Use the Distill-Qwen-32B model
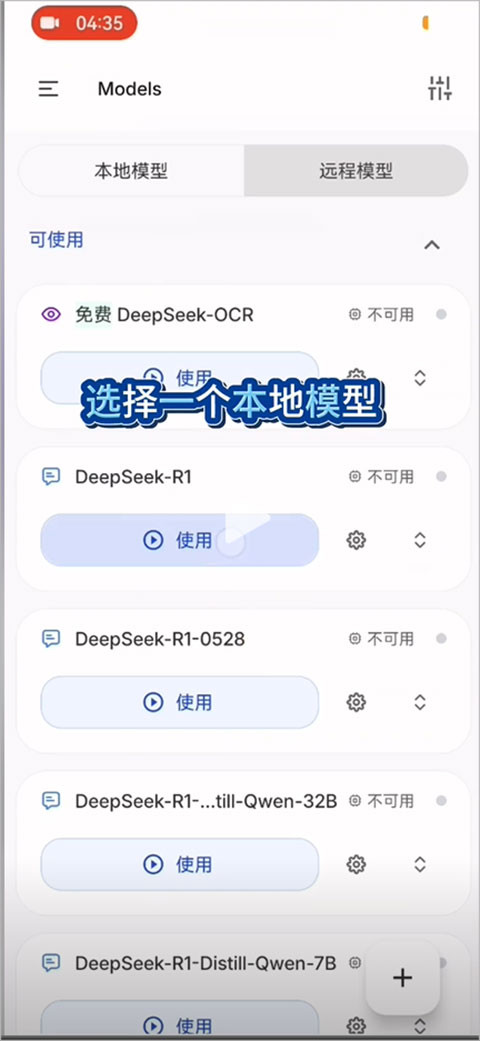The height and width of the screenshot is (1041, 480). tap(180, 864)
